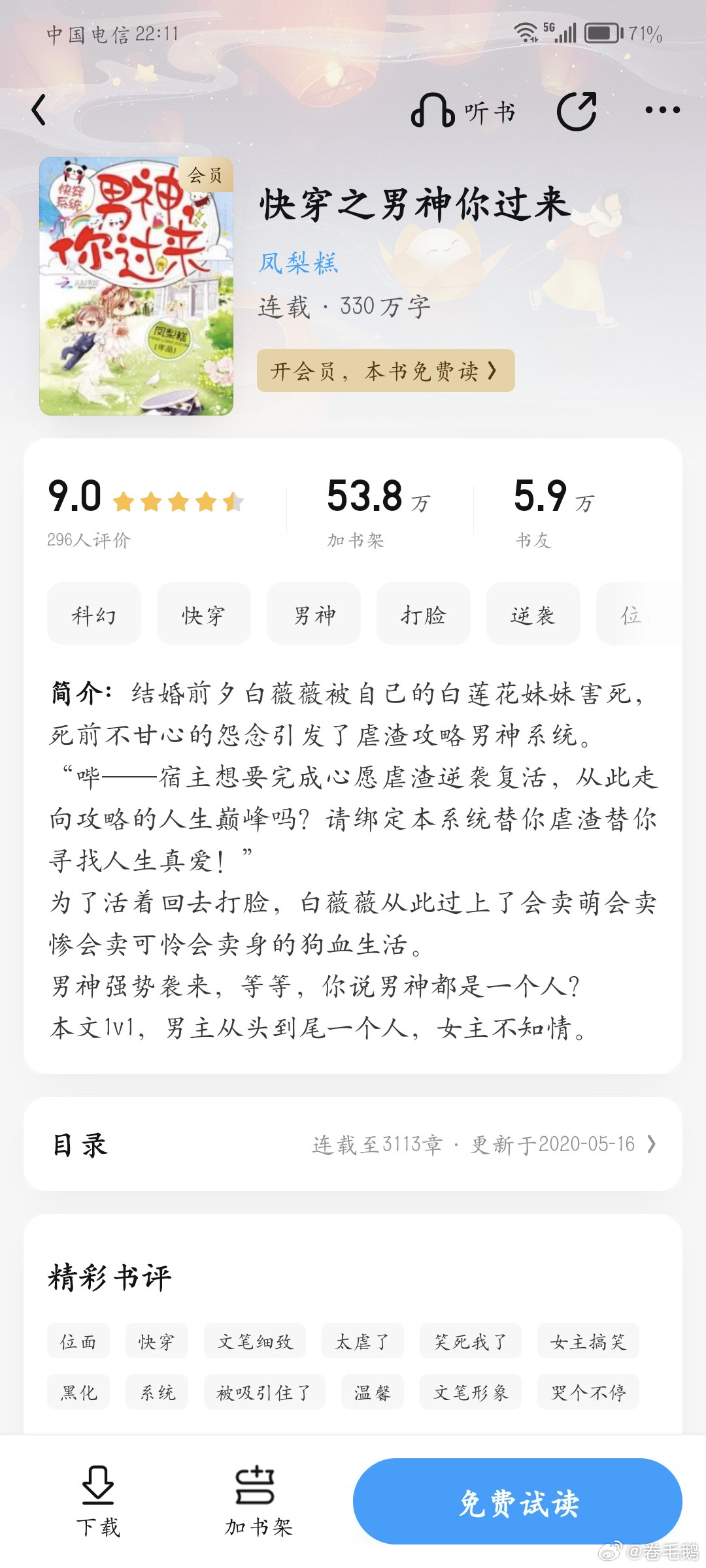This screenshot has height=1568, width=706.
Task: Tap the 加书架 add-to-shelf icon
Action: (257, 1486)
